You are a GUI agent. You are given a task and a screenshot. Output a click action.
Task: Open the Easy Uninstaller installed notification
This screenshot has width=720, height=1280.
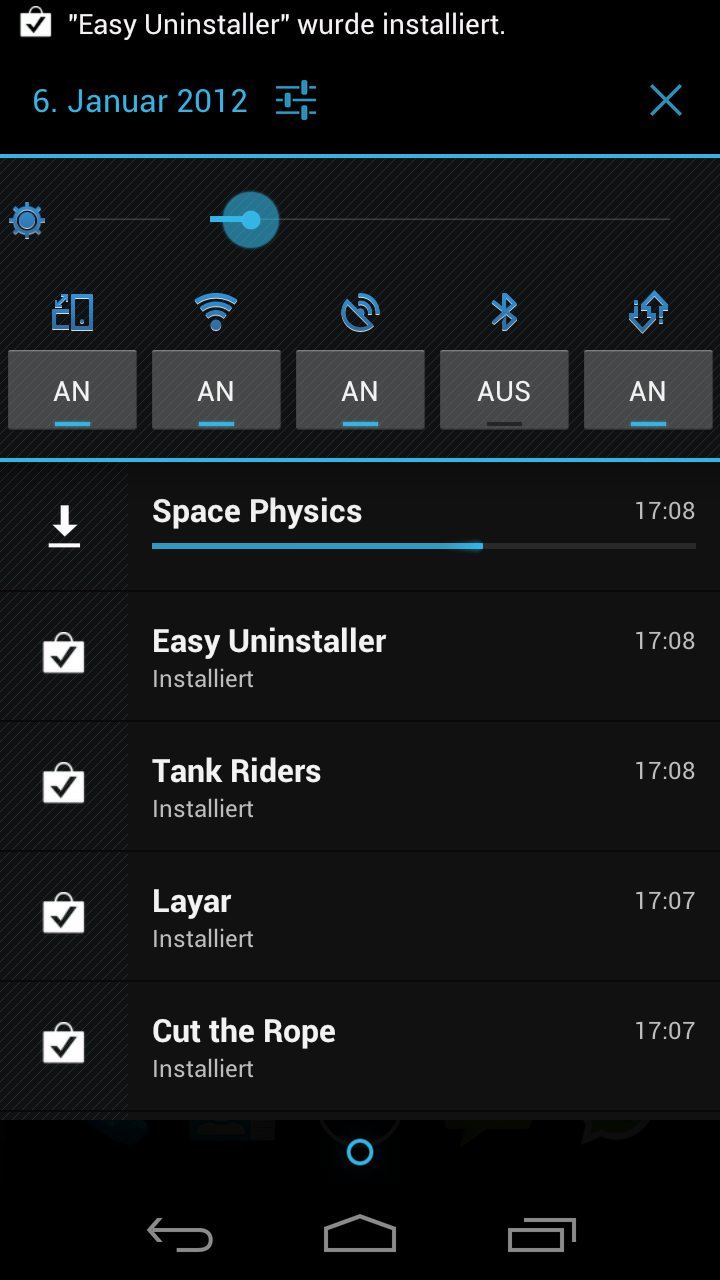(x=360, y=656)
